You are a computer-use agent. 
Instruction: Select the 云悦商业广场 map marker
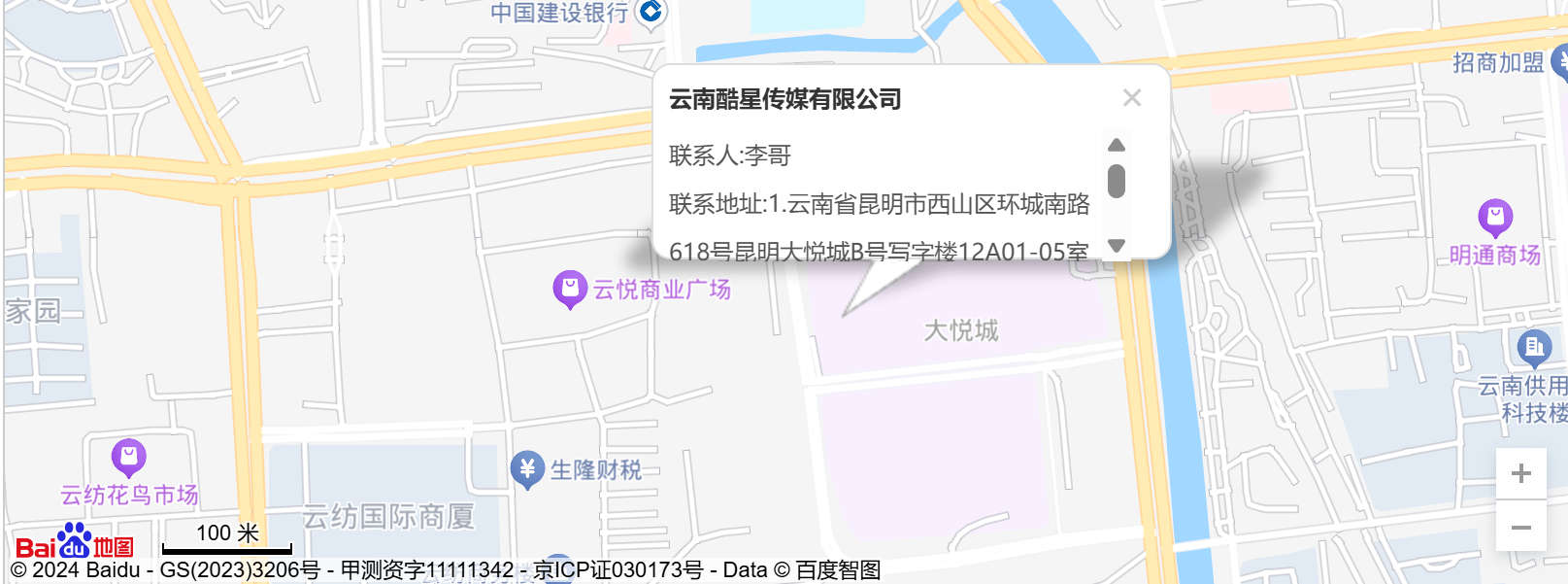tap(569, 289)
